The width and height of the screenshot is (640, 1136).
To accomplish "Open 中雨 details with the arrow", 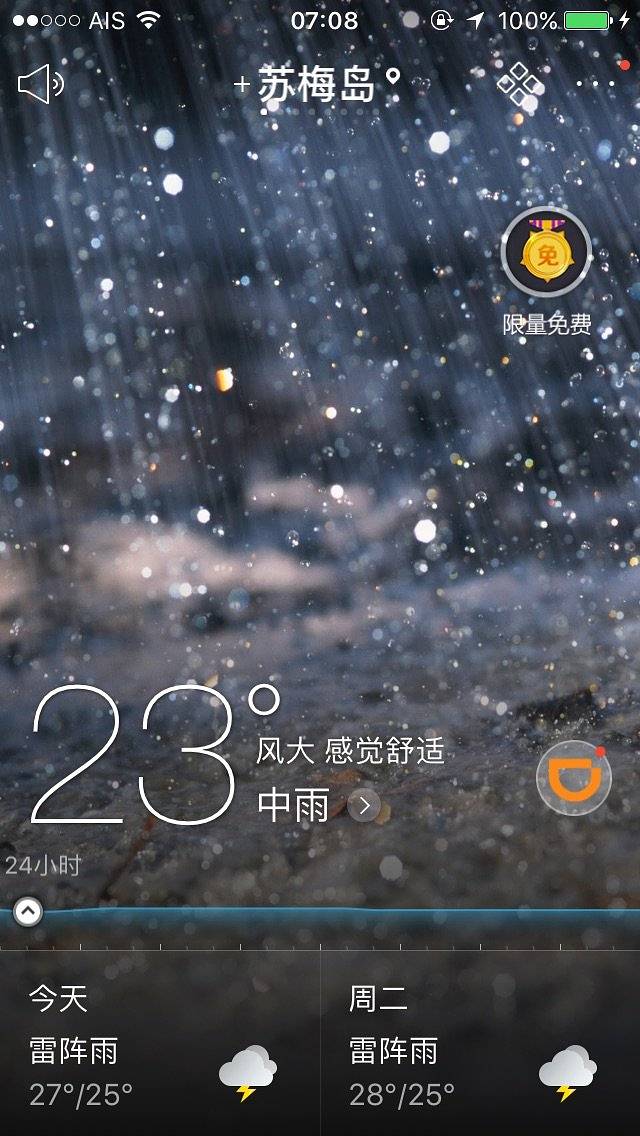I will pos(365,805).
